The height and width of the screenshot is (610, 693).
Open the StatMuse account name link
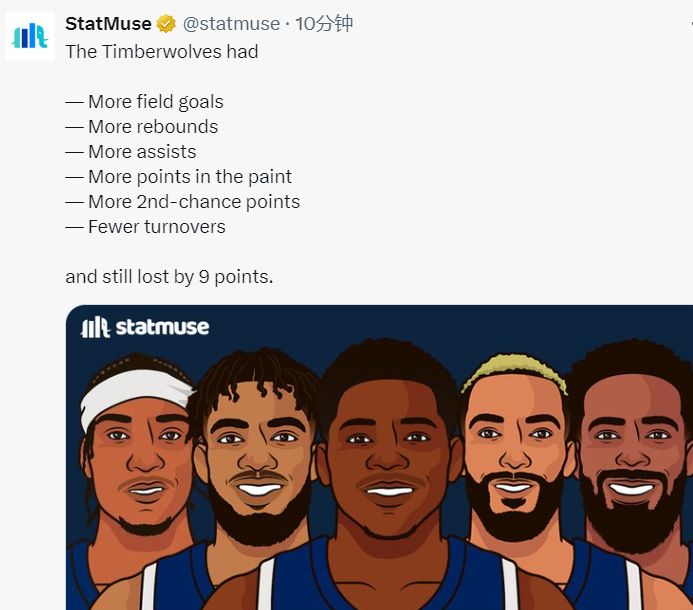(108, 23)
